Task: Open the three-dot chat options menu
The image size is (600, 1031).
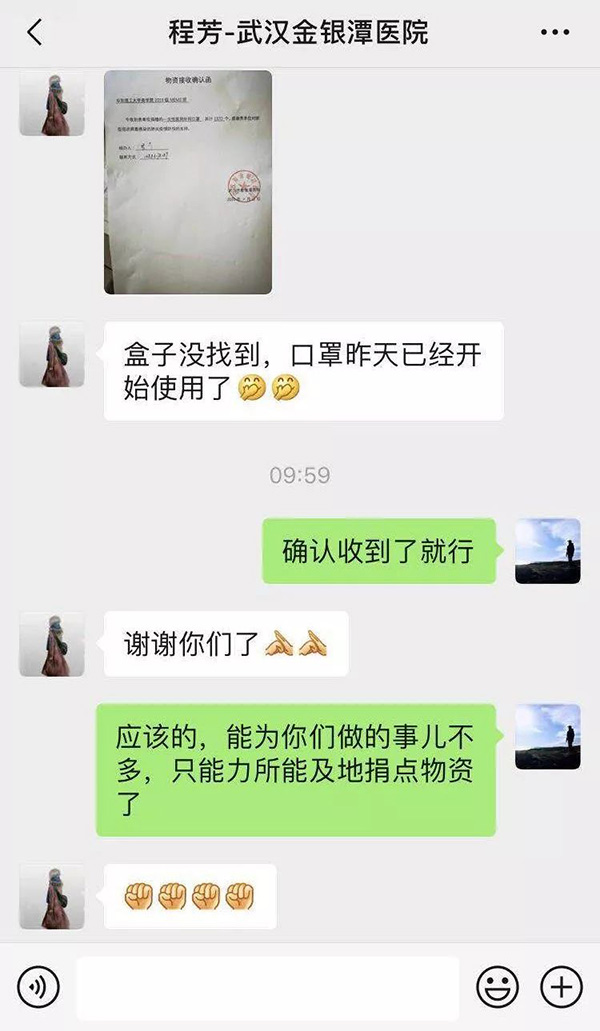Action: (x=554, y=33)
